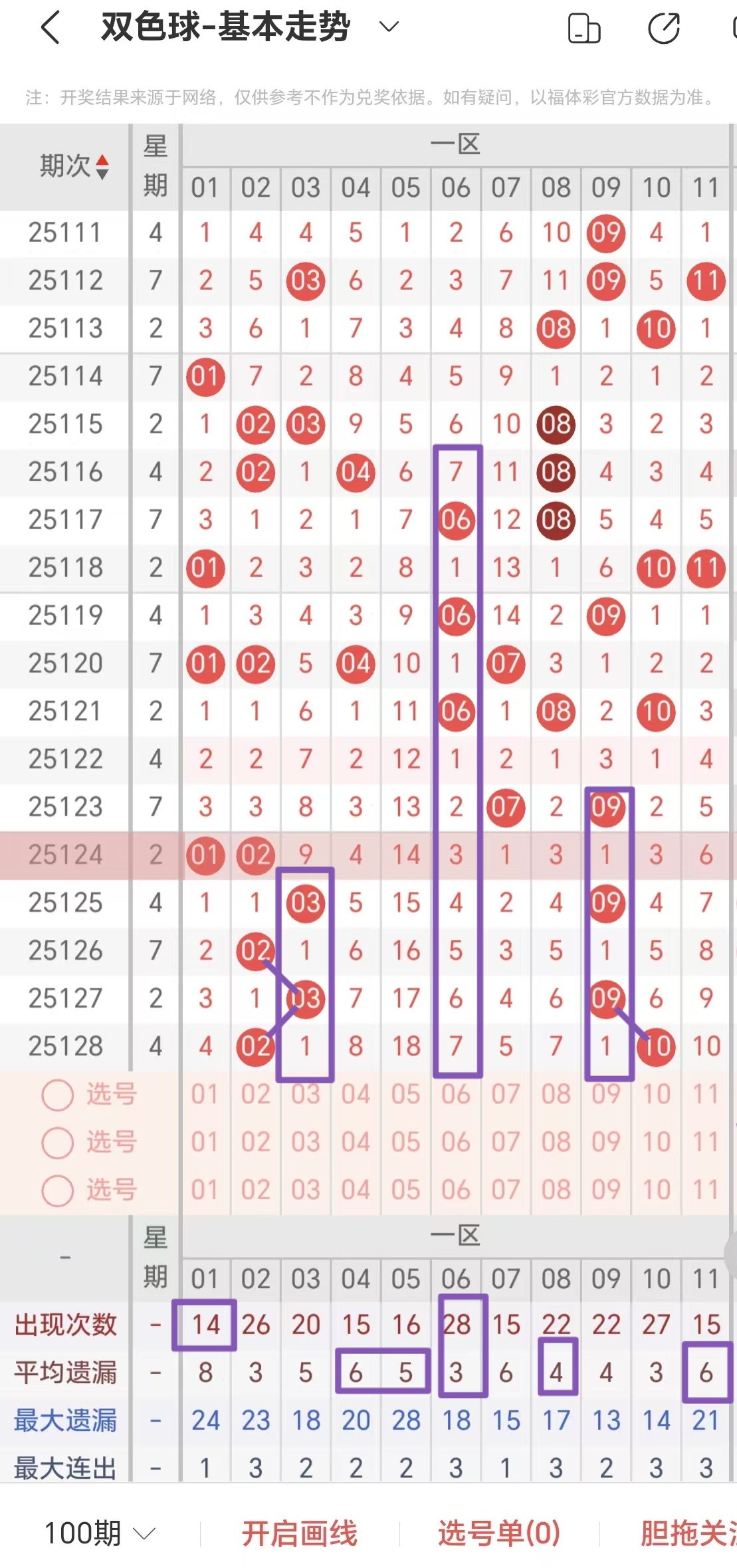Image resolution: width=737 pixels, height=1568 pixels.
Task: Tap the landscape rotation icon at top
Action: 584,28
